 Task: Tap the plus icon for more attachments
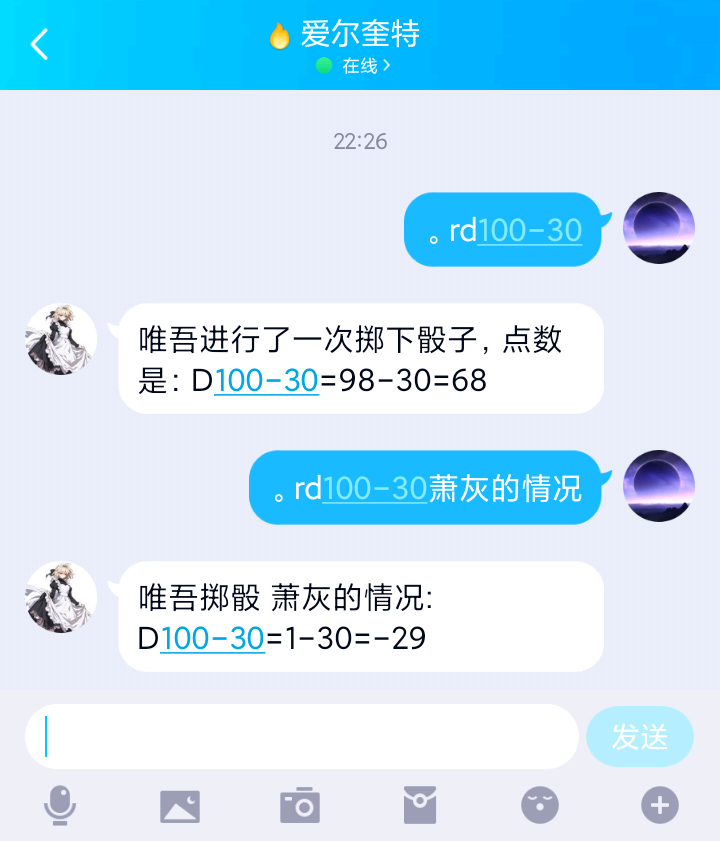pyautogui.click(x=659, y=805)
